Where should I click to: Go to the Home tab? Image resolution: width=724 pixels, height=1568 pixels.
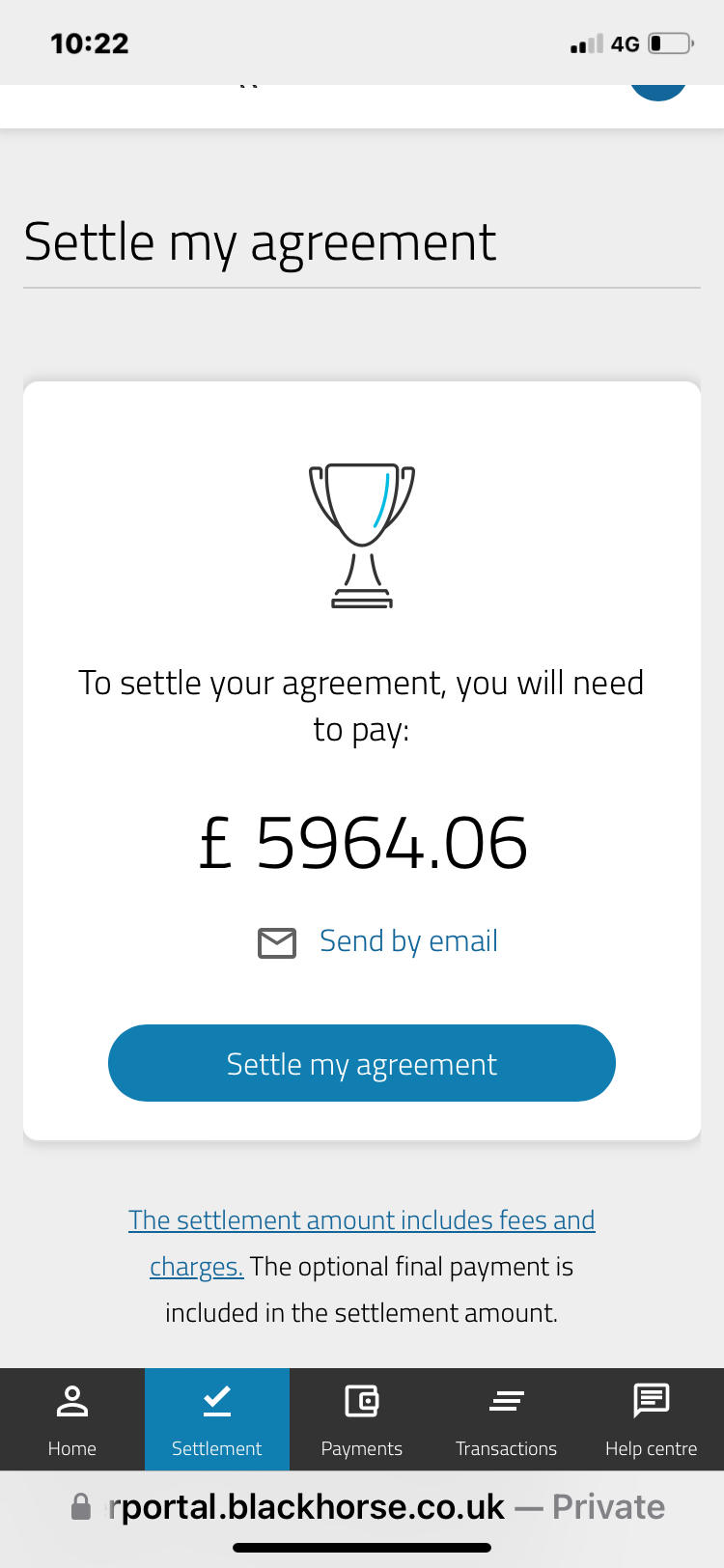[72, 1419]
